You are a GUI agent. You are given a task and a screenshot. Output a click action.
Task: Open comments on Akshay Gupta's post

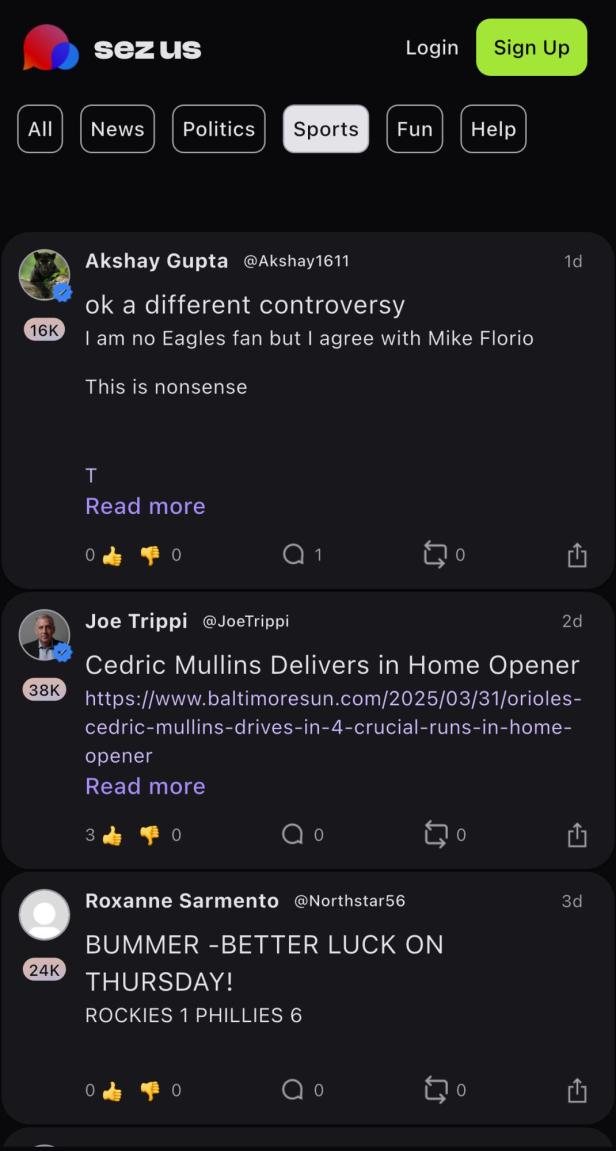click(x=293, y=554)
